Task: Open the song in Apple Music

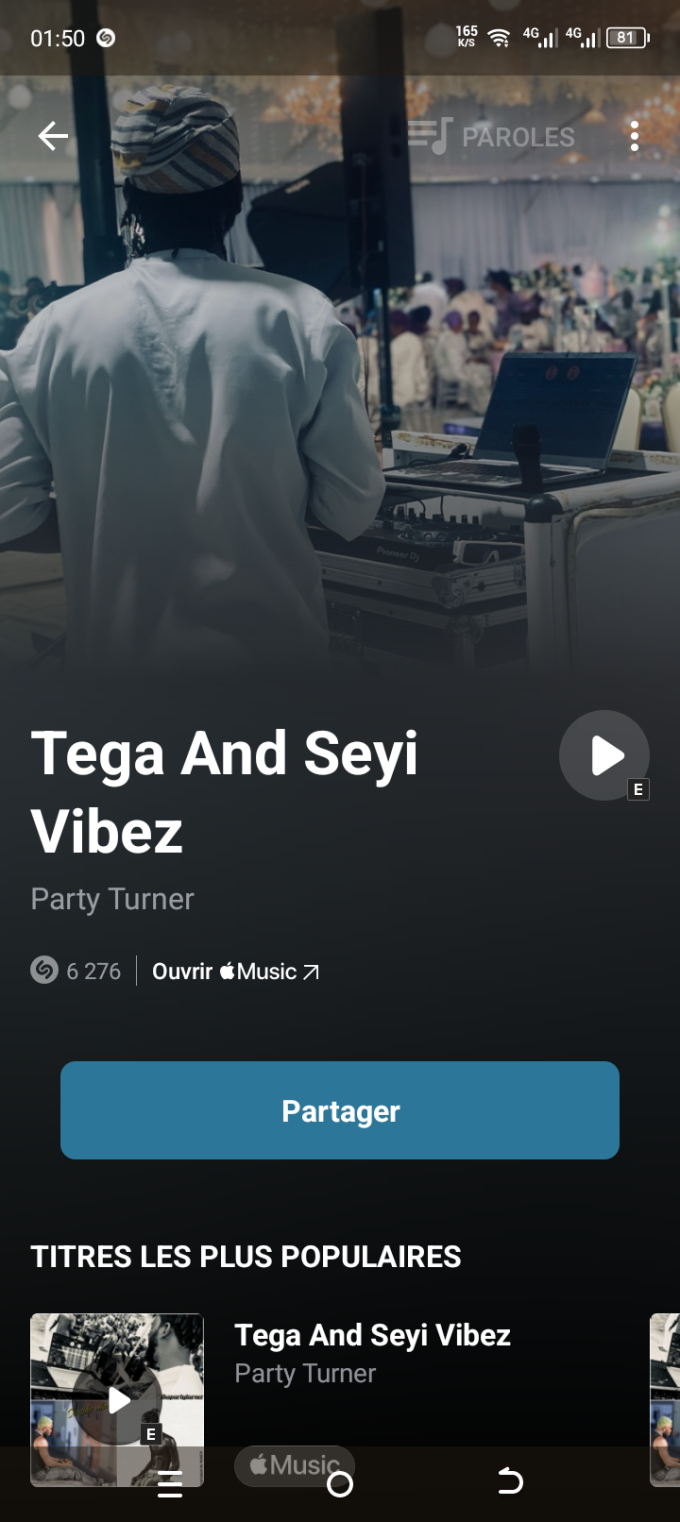Action: pos(236,971)
